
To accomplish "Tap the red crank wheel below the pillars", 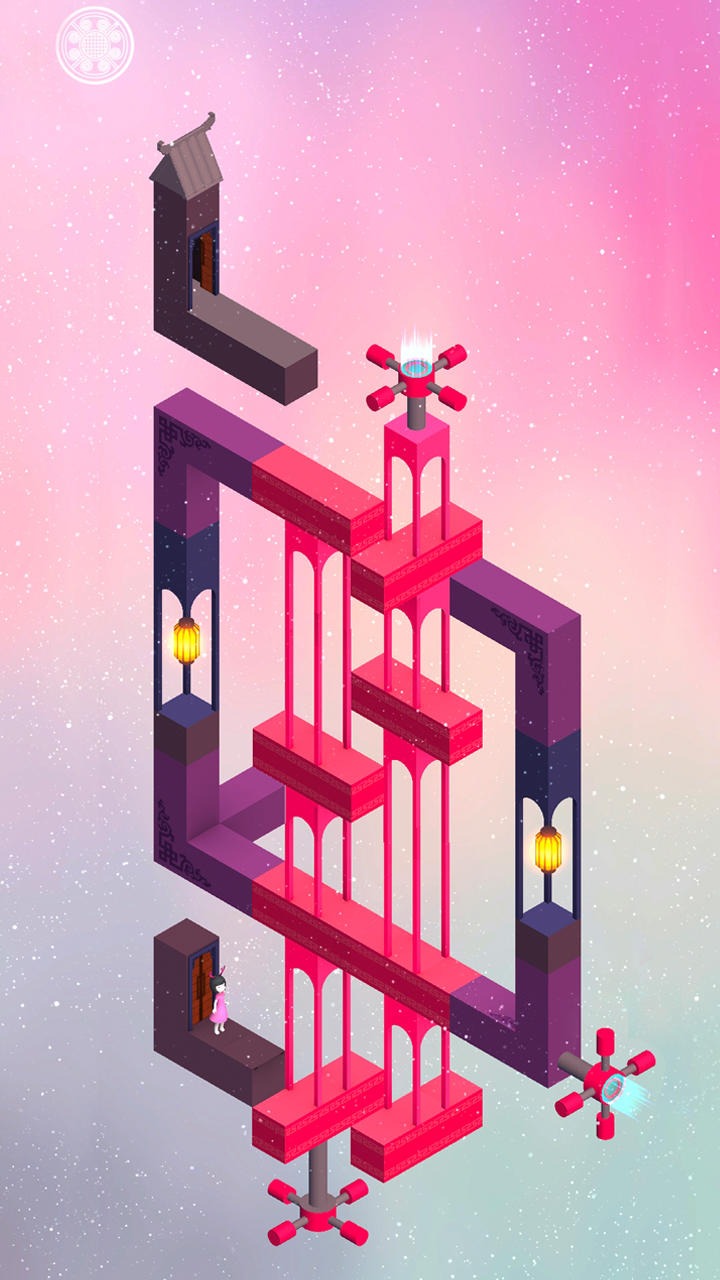I will 317,1211.
